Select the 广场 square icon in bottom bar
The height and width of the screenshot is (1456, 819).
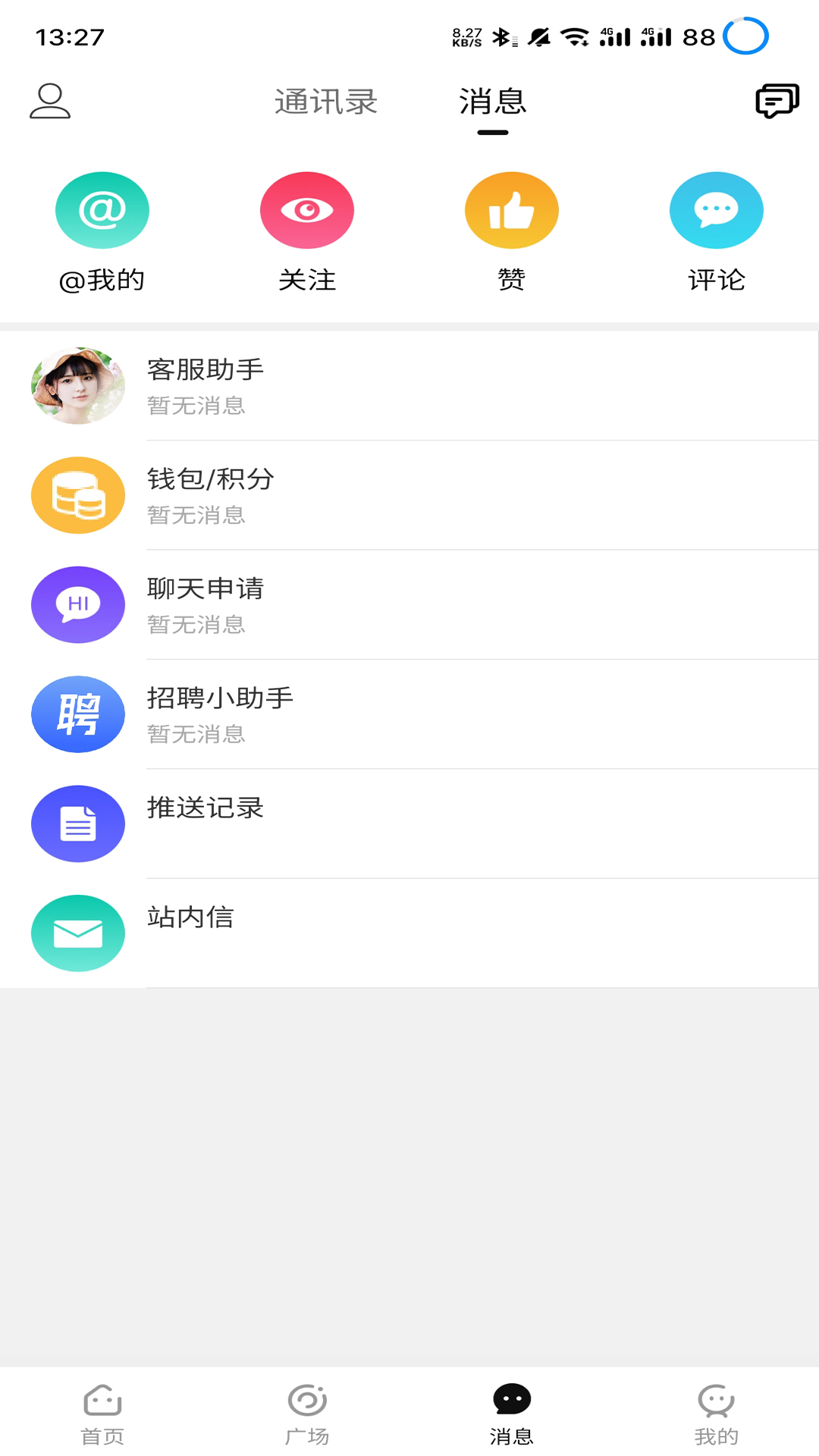(x=307, y=1410)
